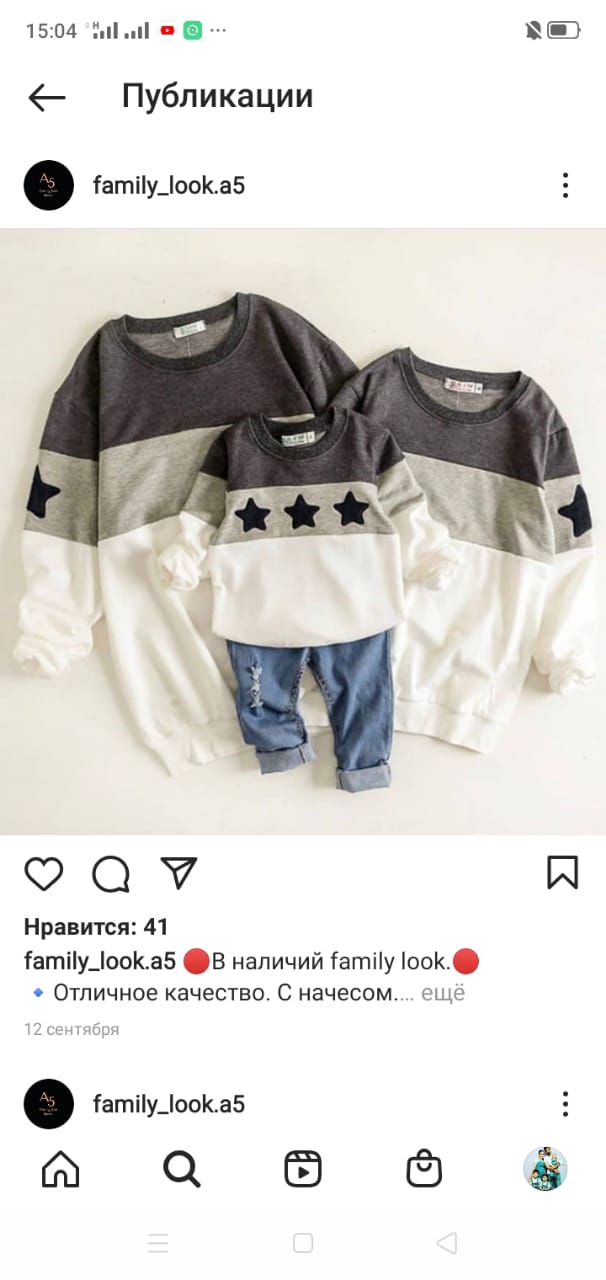The image size is (606, 1280).
Task: Switch to the Home feed tab
Action: (x=60, y=1168)
